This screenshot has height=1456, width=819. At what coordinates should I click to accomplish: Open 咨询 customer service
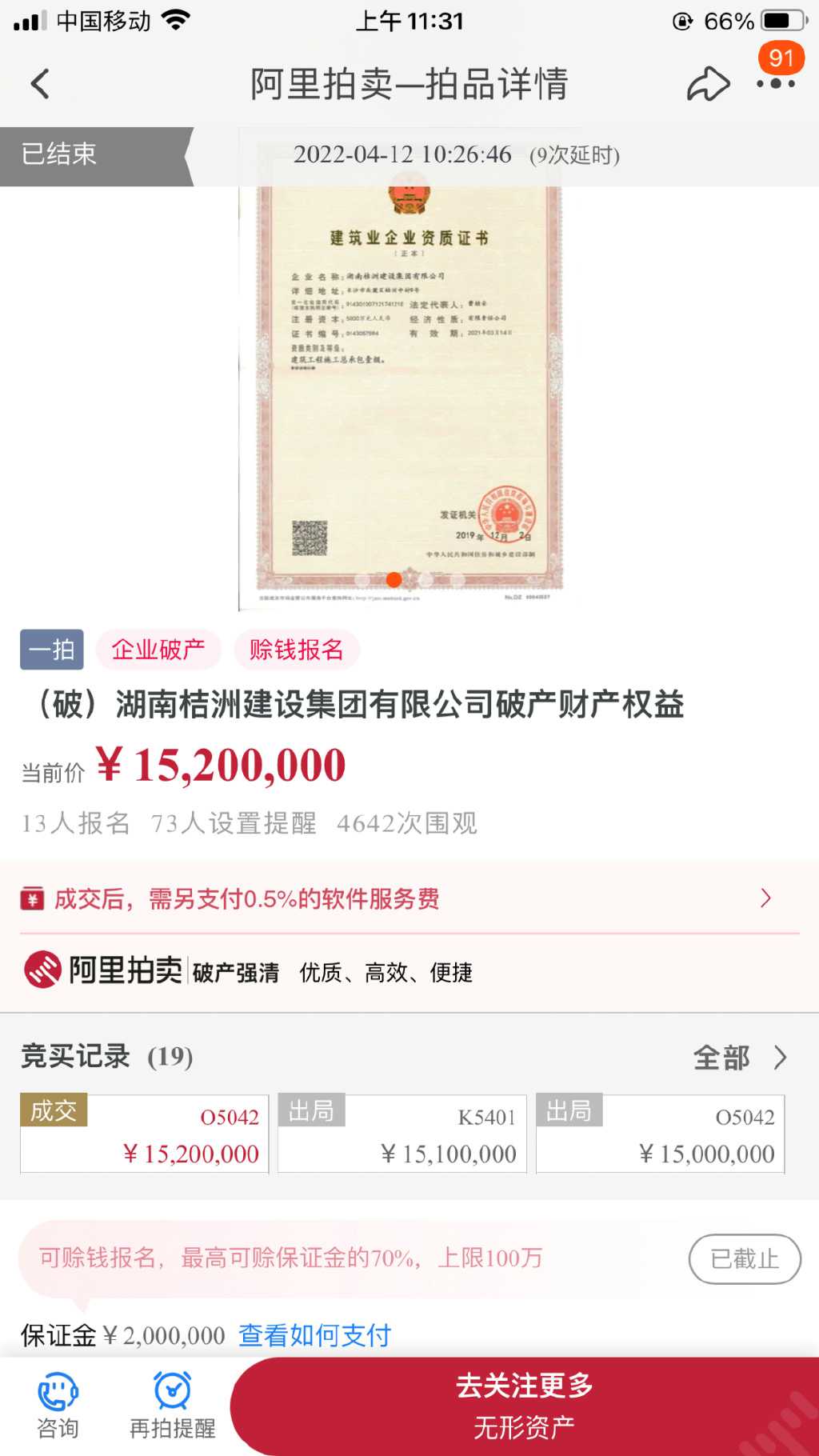click(58, 1405)
